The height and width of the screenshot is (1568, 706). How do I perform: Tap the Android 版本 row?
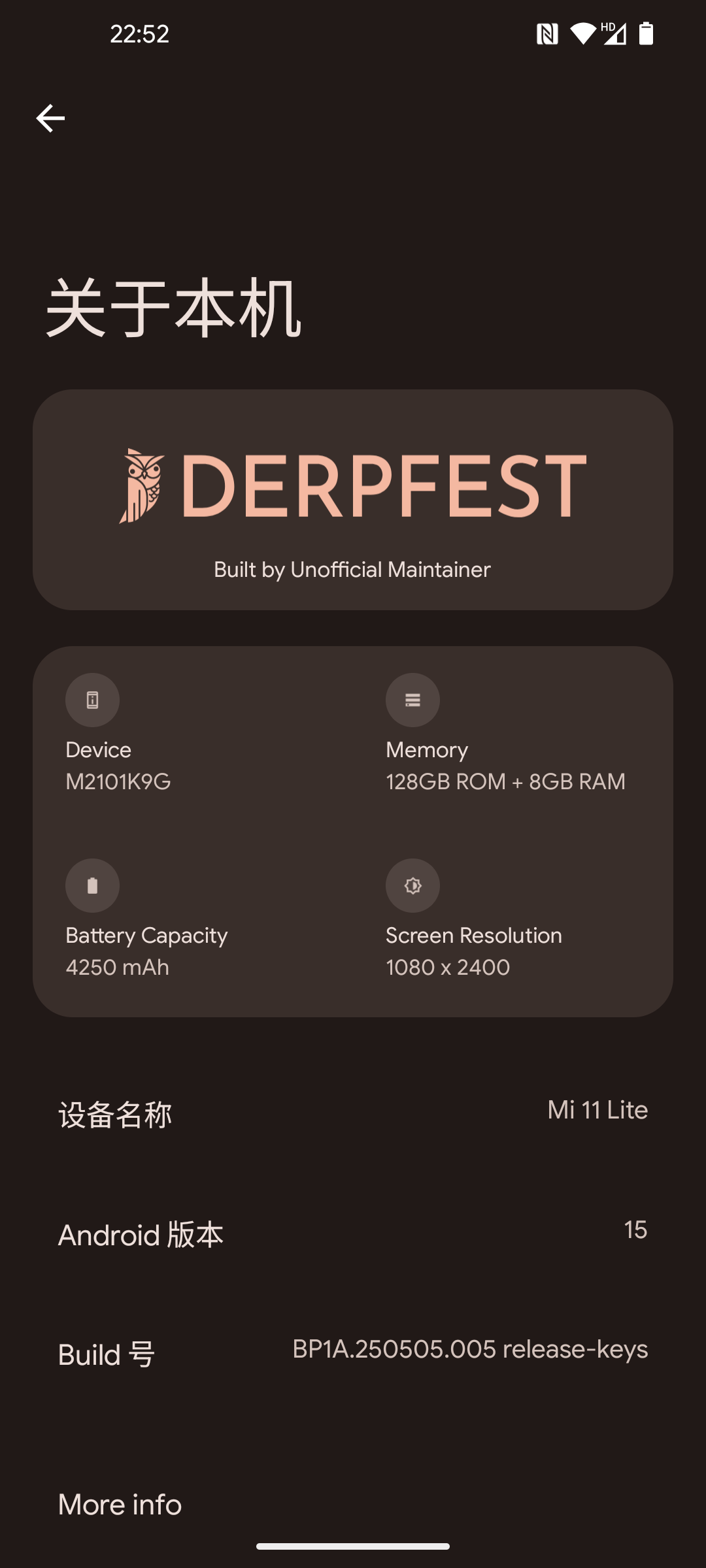[353, 1233]
